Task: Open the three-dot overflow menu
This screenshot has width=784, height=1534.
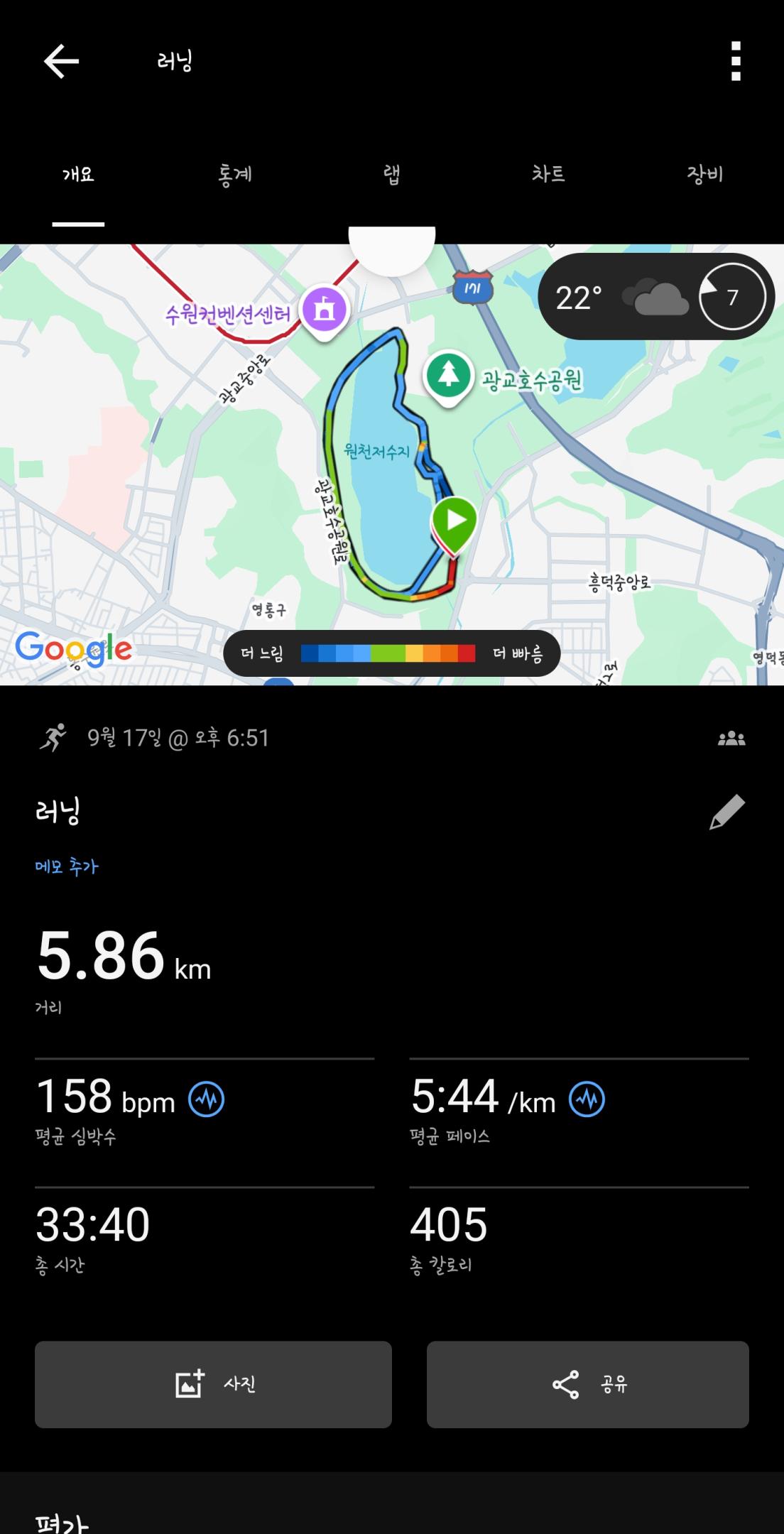Action: click(x=736, y=61)
